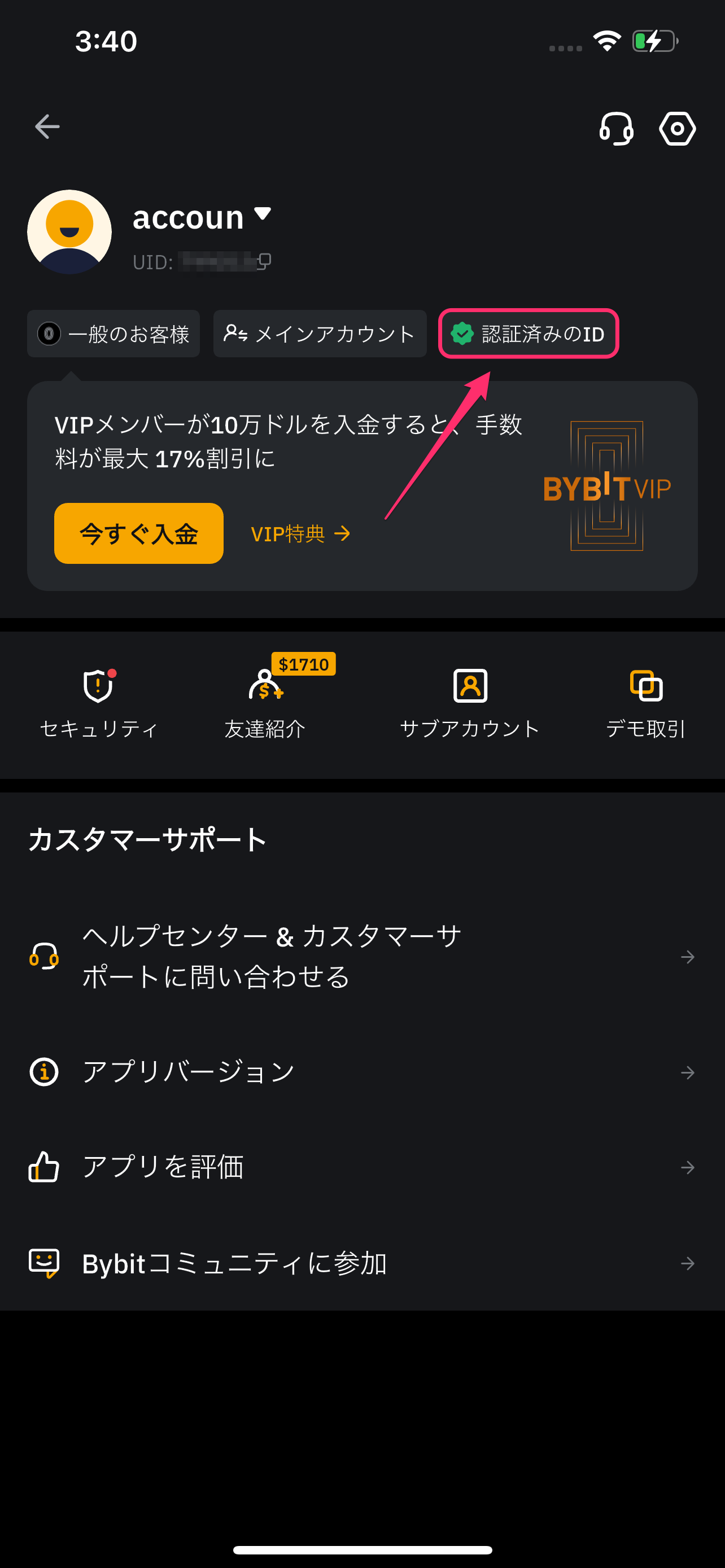Screen dimensions: 725x1568
Task: Open 友達紹介 referral program
Action: [x=265, y=703]
